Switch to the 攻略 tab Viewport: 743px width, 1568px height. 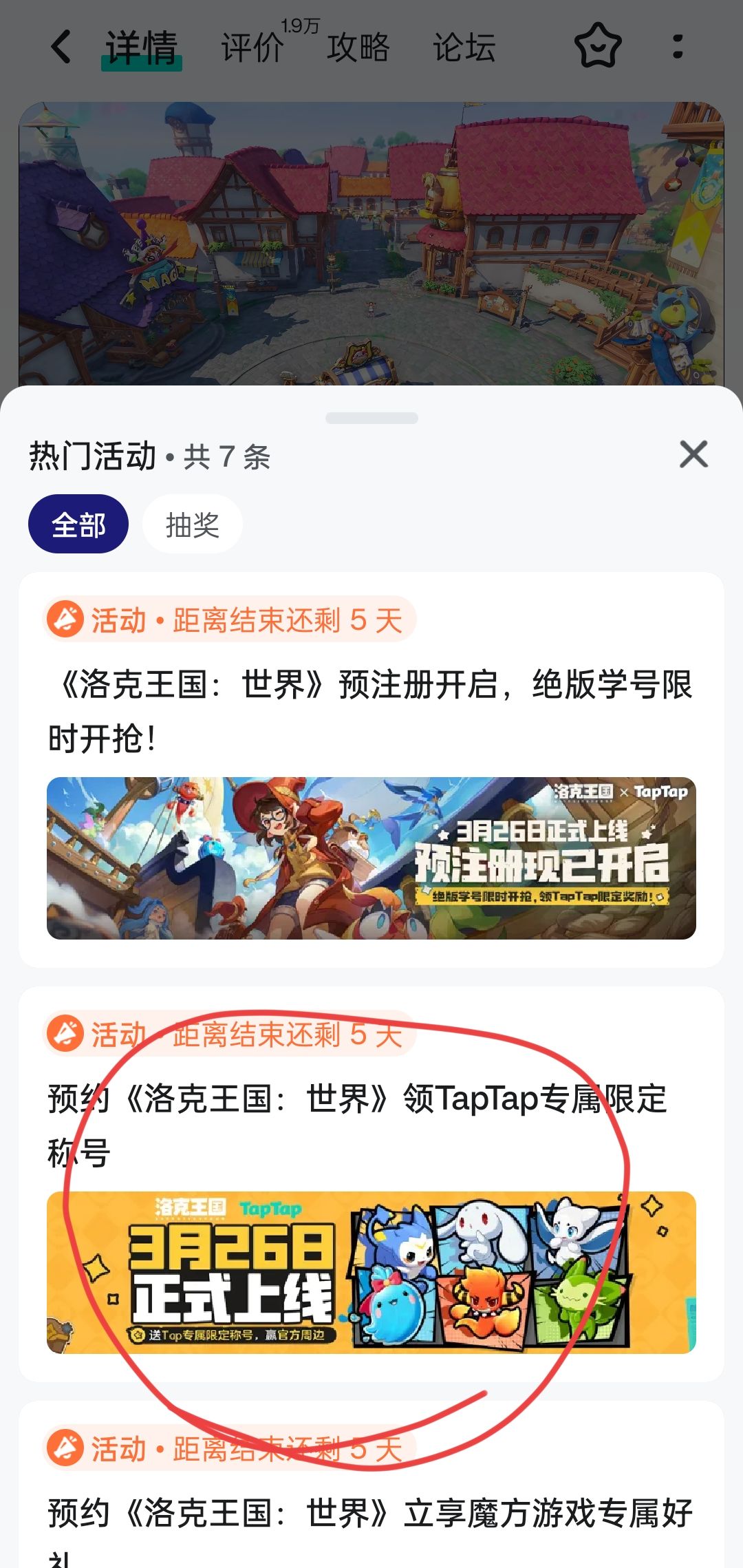point(358,48)
